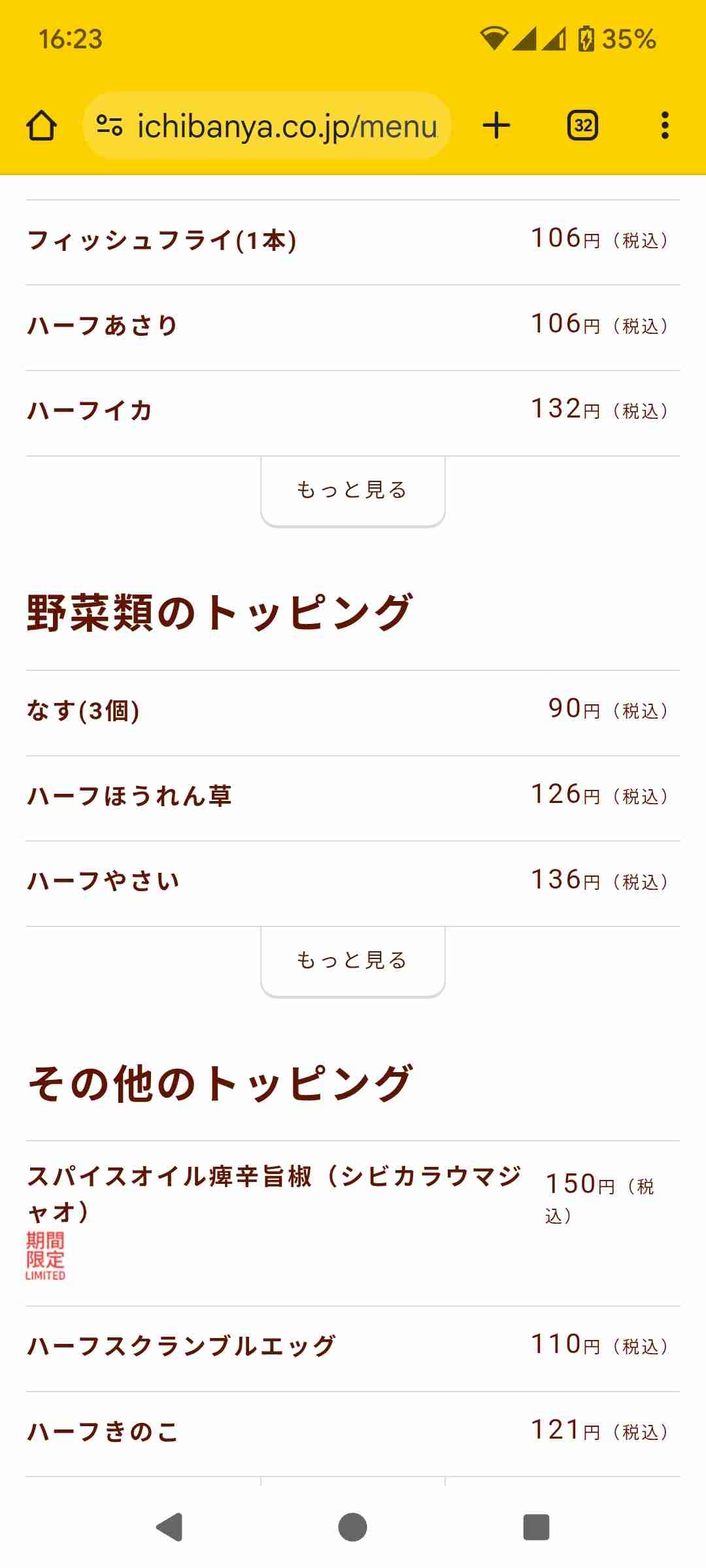This screenshot has width=706, height=1568.
Task: Go back using the system back button
Action: pyautogui.click(x=170, y=1527)
